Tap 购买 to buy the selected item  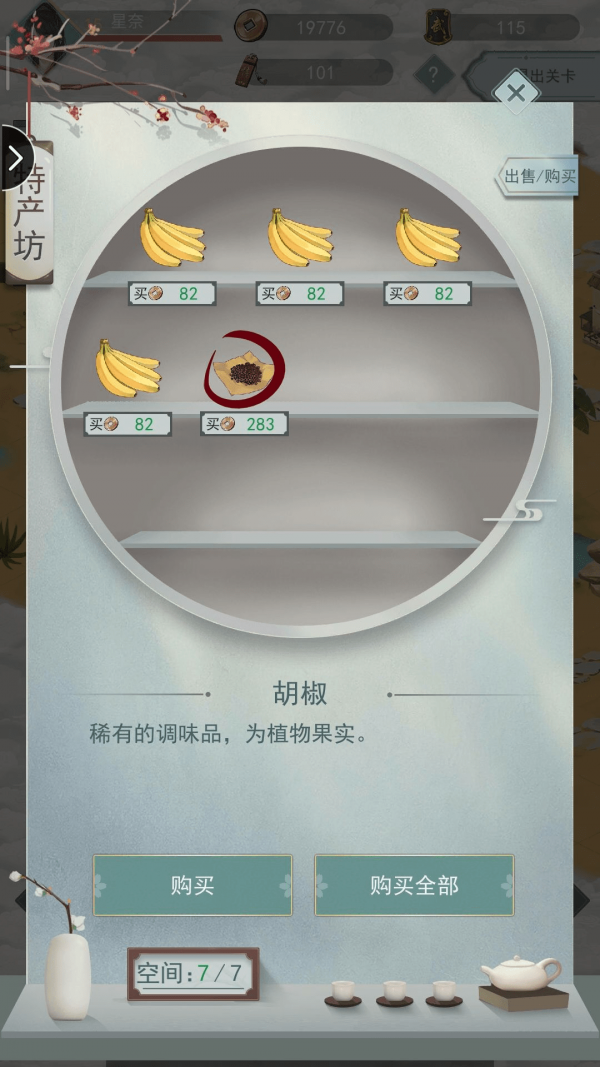[x=192, y=885]
